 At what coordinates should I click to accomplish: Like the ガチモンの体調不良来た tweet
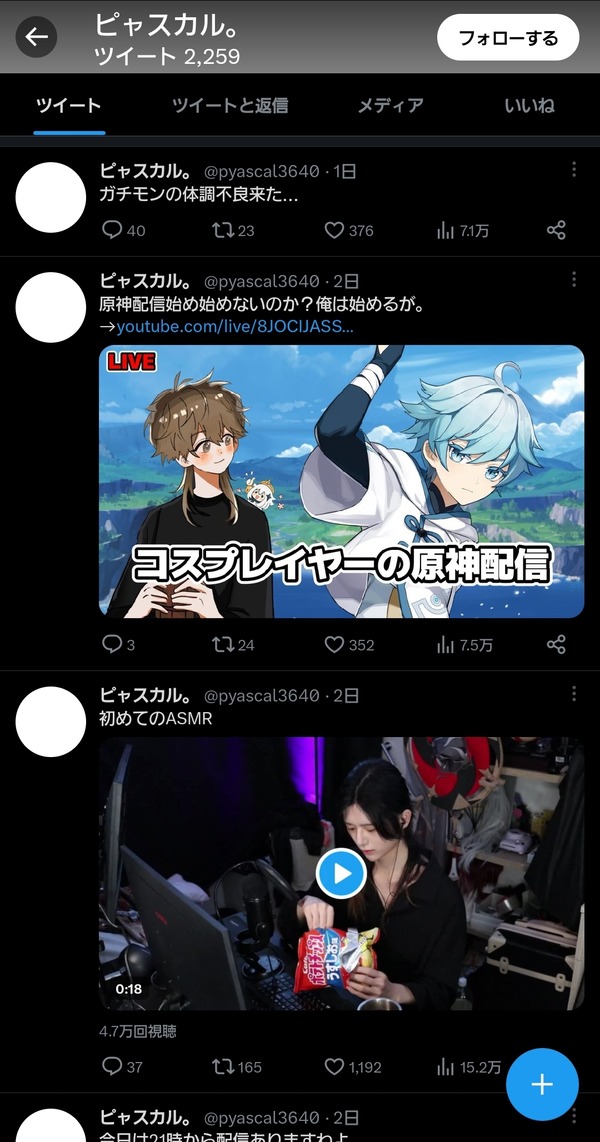pos(348,231)
